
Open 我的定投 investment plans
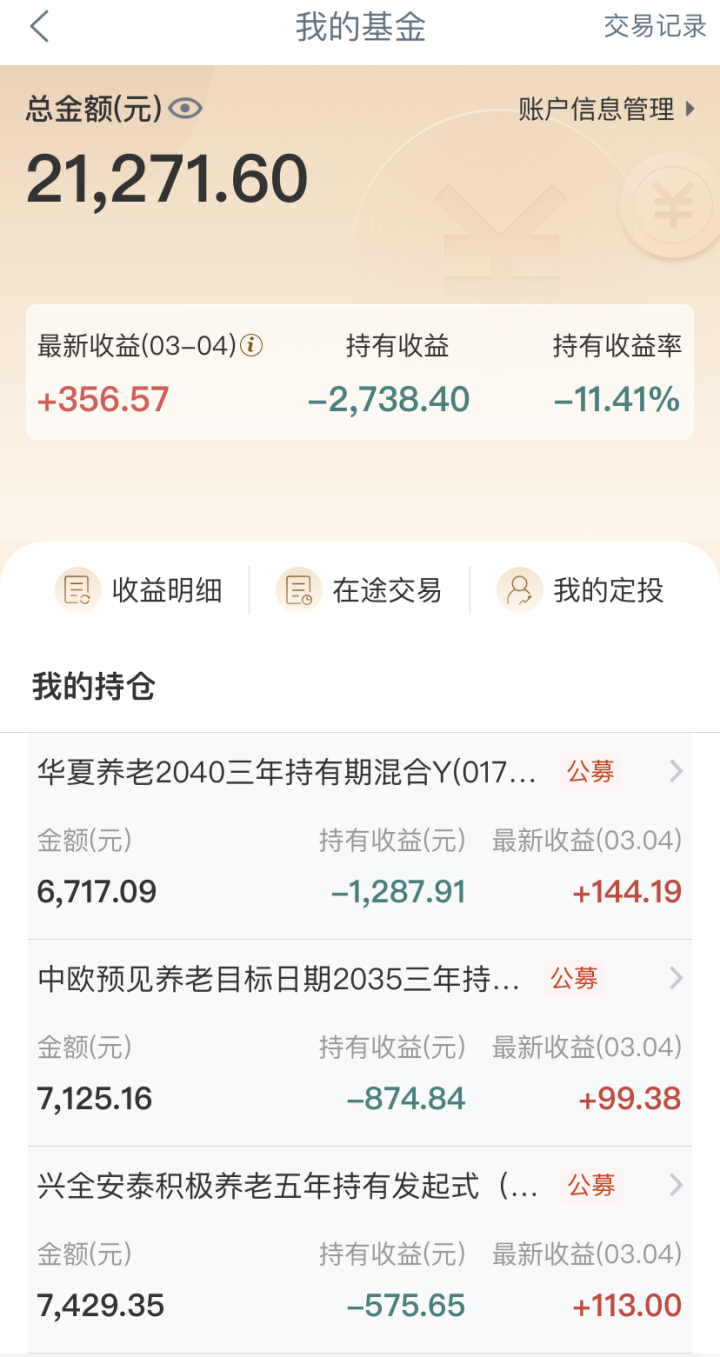point(581,590)
